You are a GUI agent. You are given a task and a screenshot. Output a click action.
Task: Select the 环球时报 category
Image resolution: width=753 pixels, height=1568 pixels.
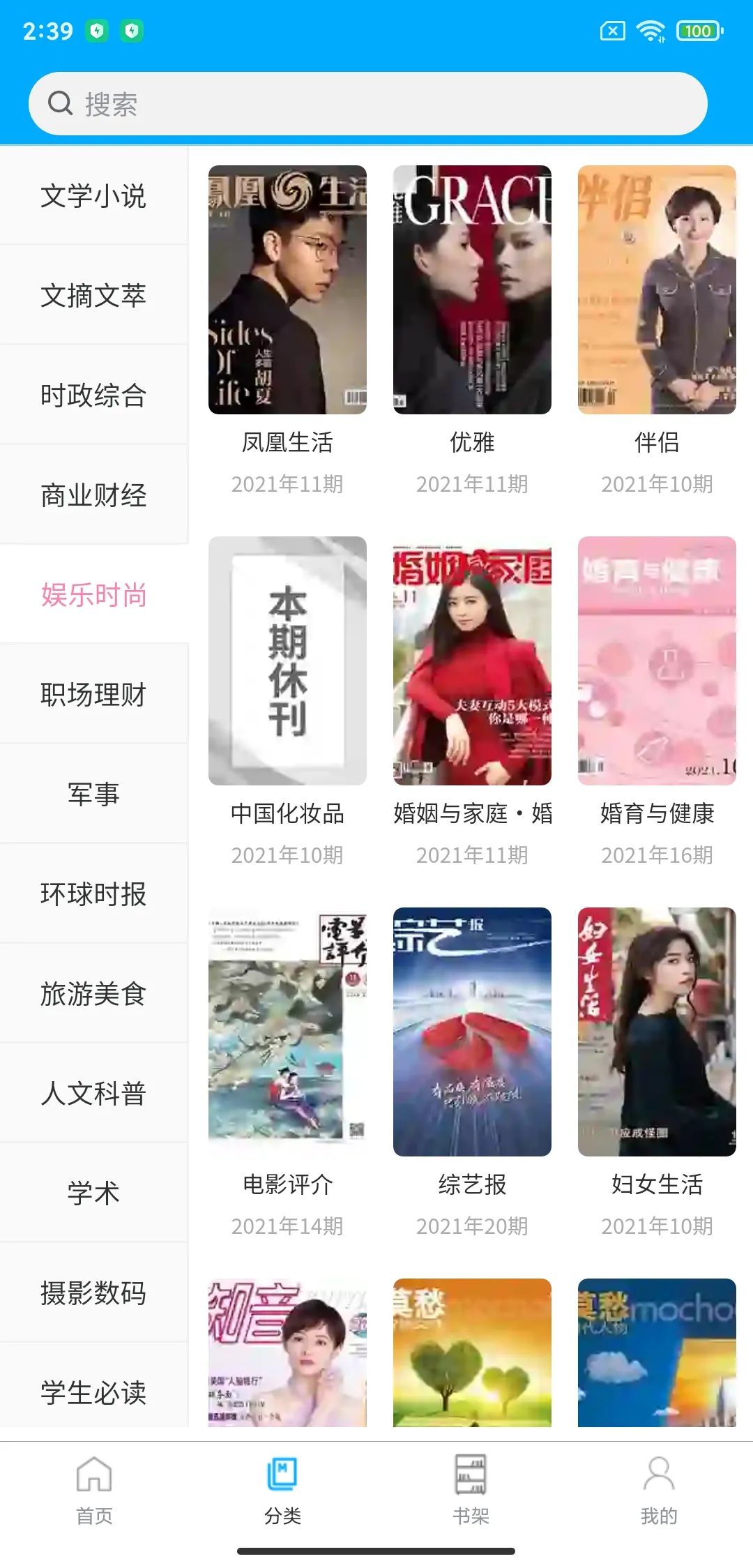(x=93, y=894)
